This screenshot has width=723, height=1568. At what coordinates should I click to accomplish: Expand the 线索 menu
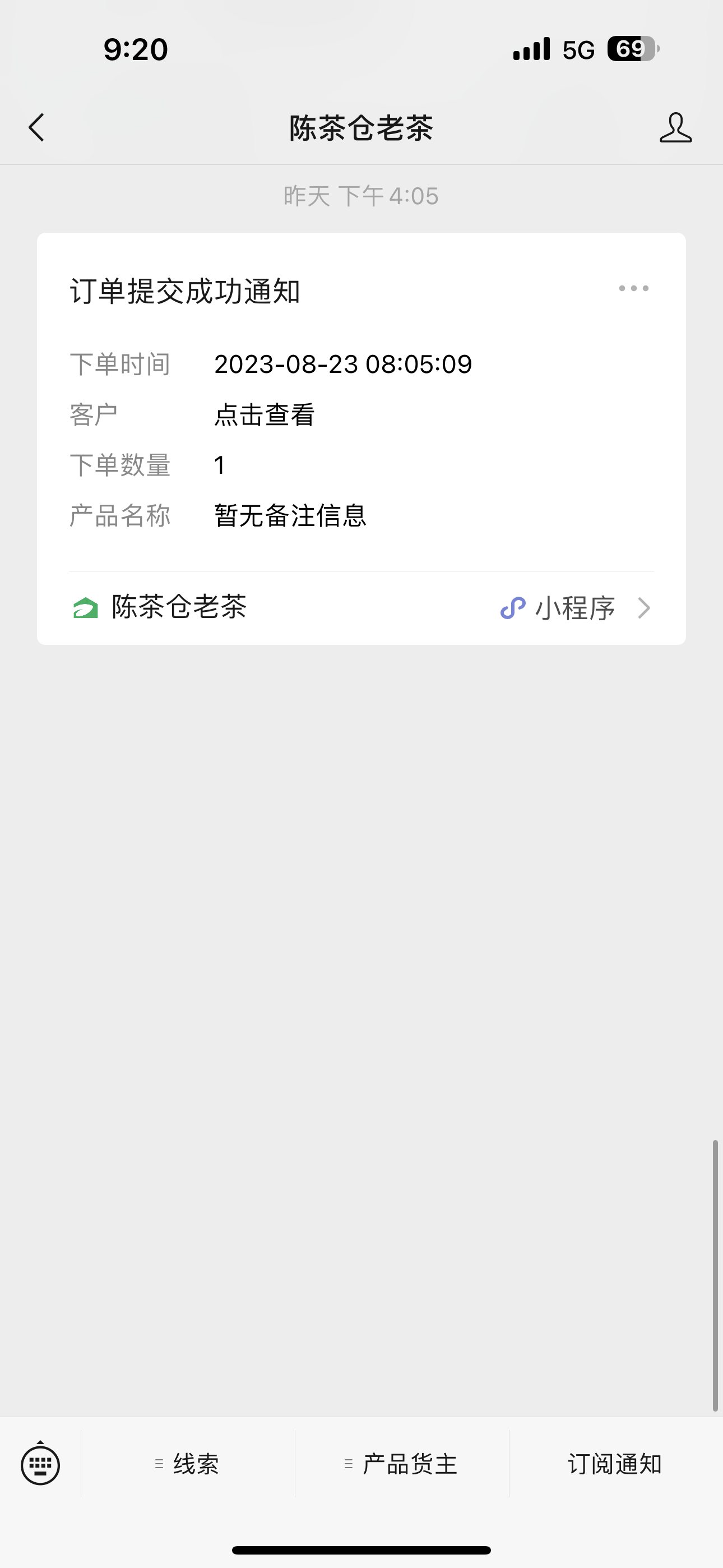pos(187,1464)
